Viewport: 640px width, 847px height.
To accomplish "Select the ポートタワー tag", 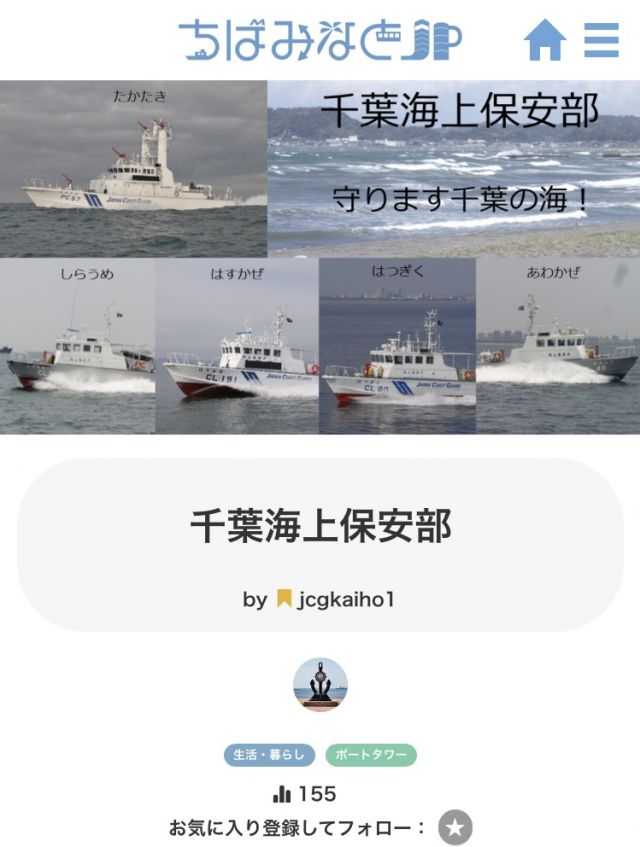I will coord(371,755).
